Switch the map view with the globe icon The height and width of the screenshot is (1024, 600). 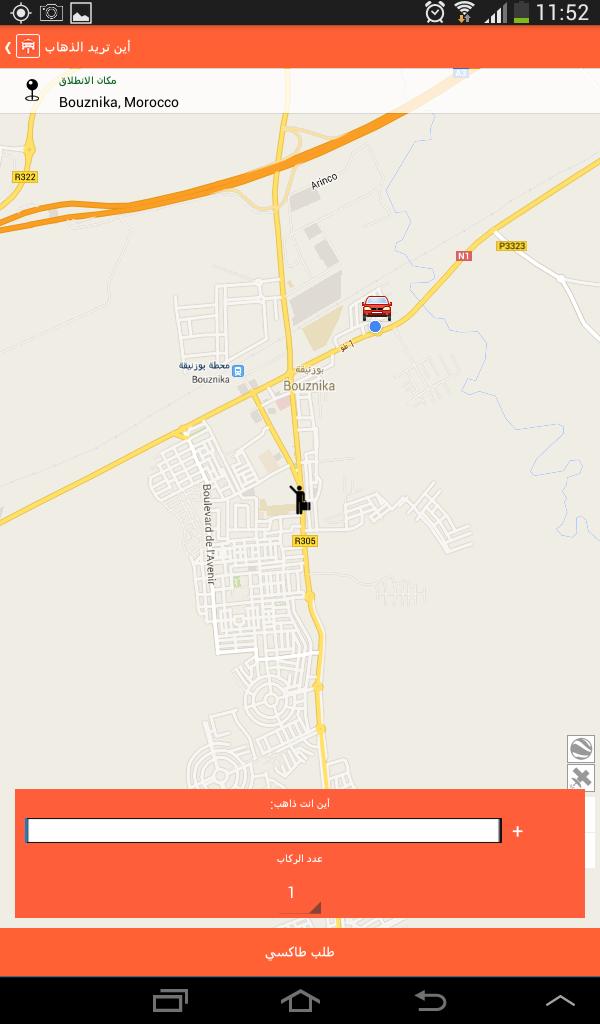point(581,748)
